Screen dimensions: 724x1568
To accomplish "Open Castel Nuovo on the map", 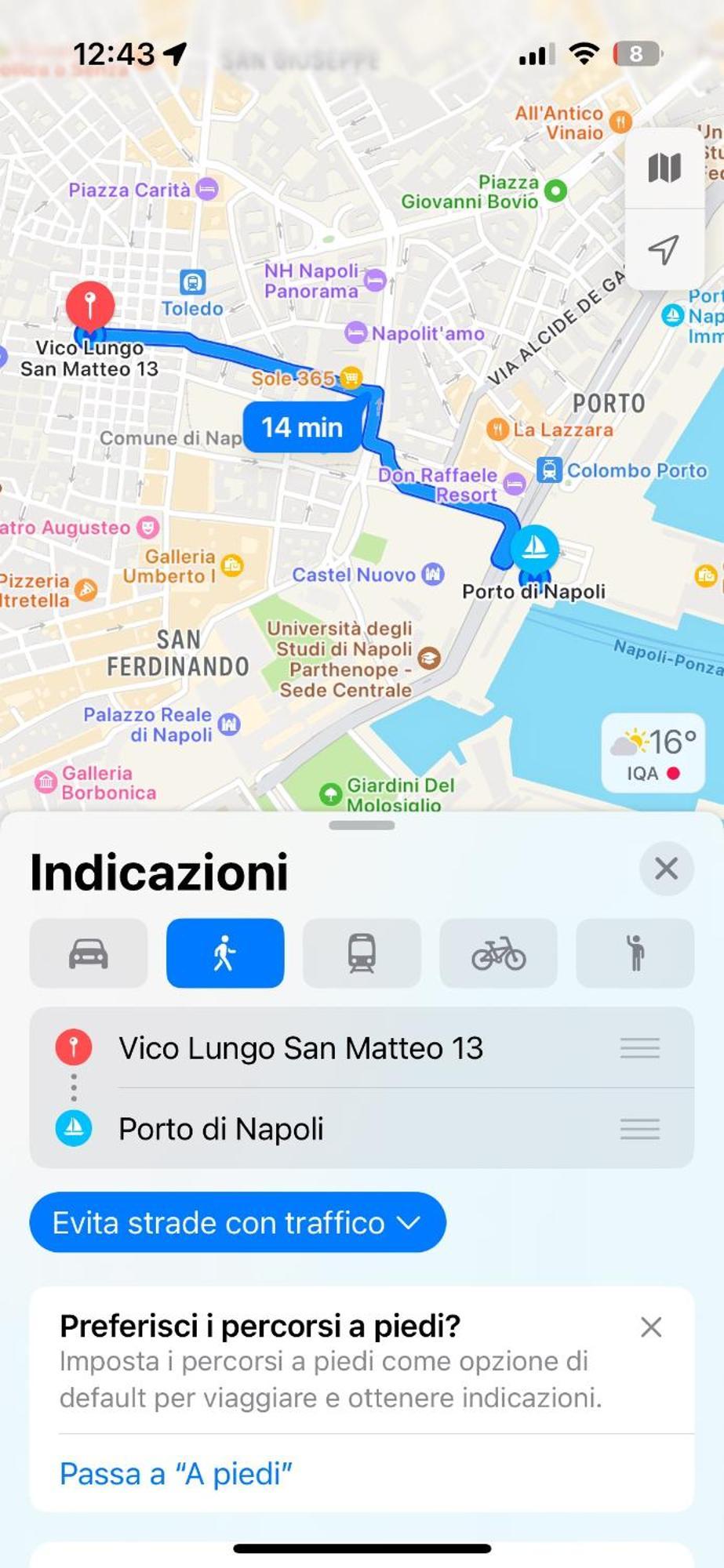I will tap(432, 574).
